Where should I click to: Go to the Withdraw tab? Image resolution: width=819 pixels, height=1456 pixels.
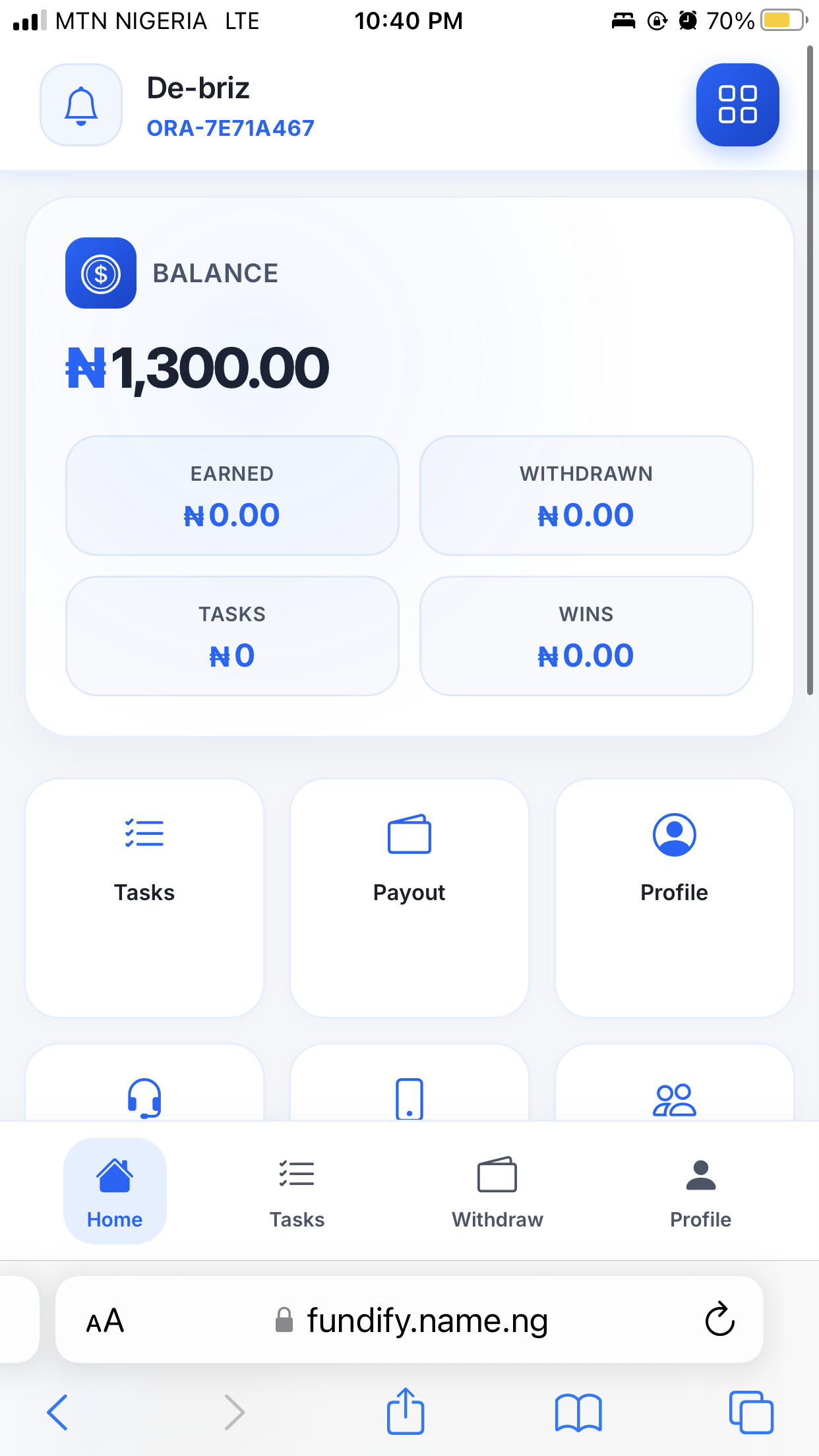[497, 1191]
